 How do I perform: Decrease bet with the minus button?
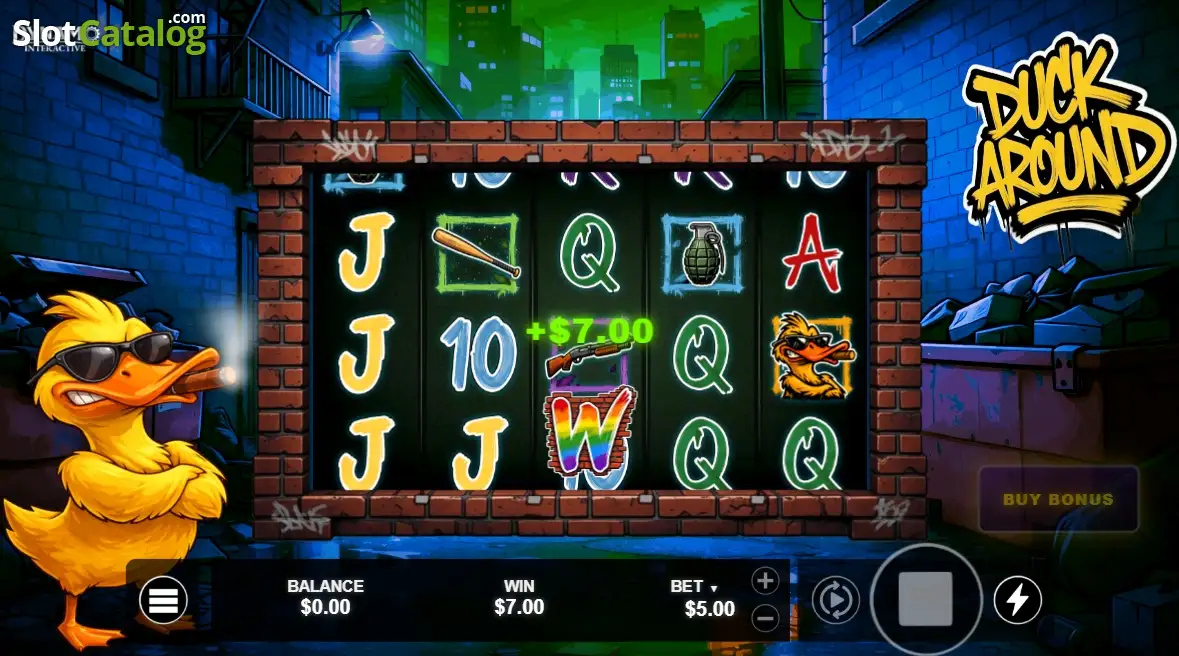tap(765, 618)
